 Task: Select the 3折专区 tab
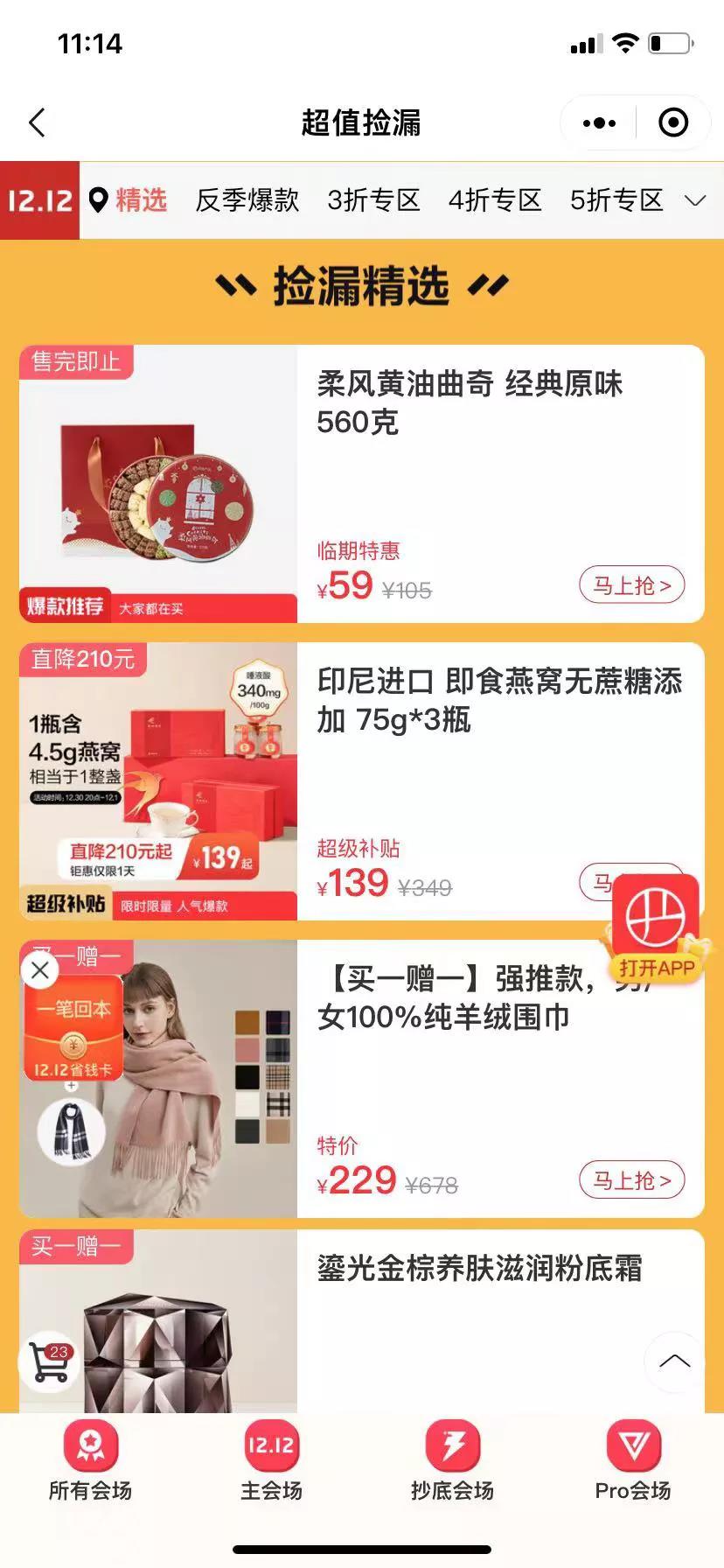point(373,200)
